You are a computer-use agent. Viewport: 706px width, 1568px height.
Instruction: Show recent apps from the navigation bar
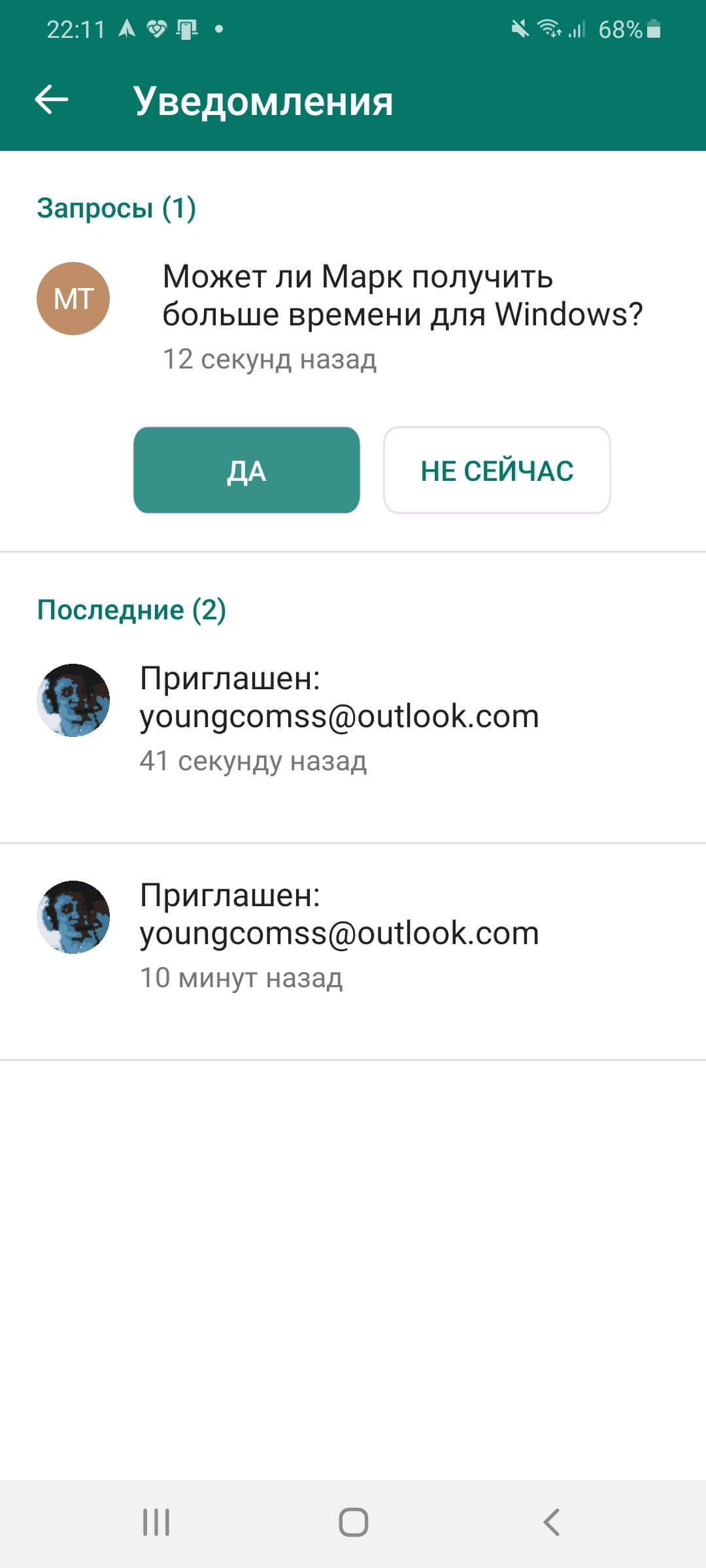tap(156, 1522)
